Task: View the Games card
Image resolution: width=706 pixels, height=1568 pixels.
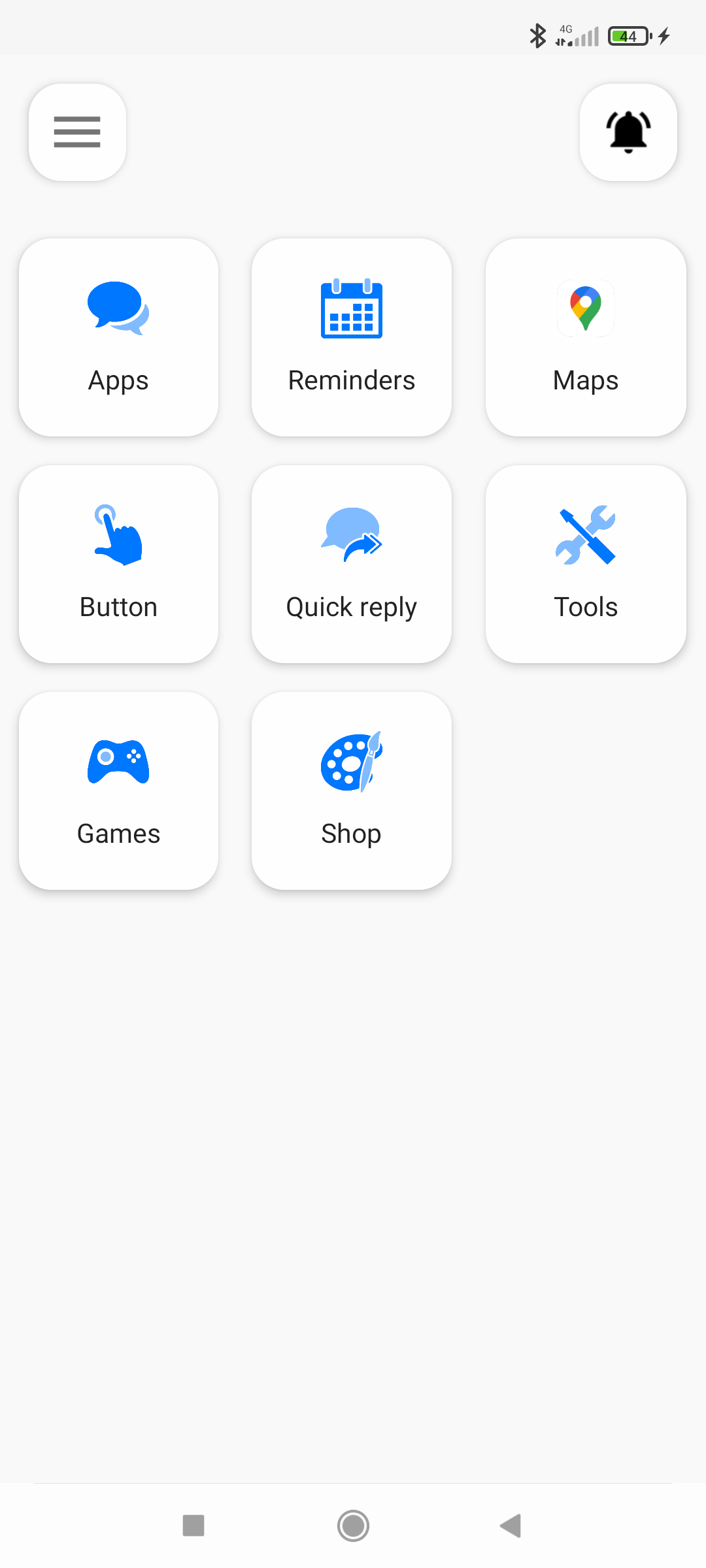Action: (118, 791)
